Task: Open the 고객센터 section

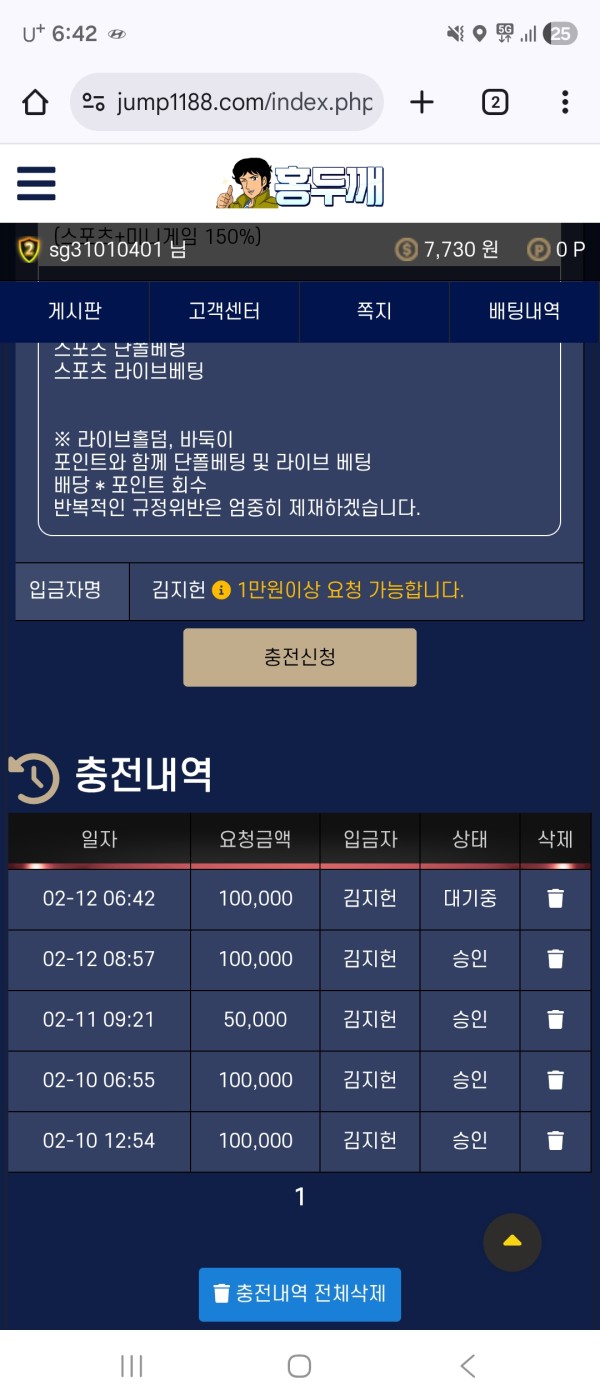Action: 224,311
